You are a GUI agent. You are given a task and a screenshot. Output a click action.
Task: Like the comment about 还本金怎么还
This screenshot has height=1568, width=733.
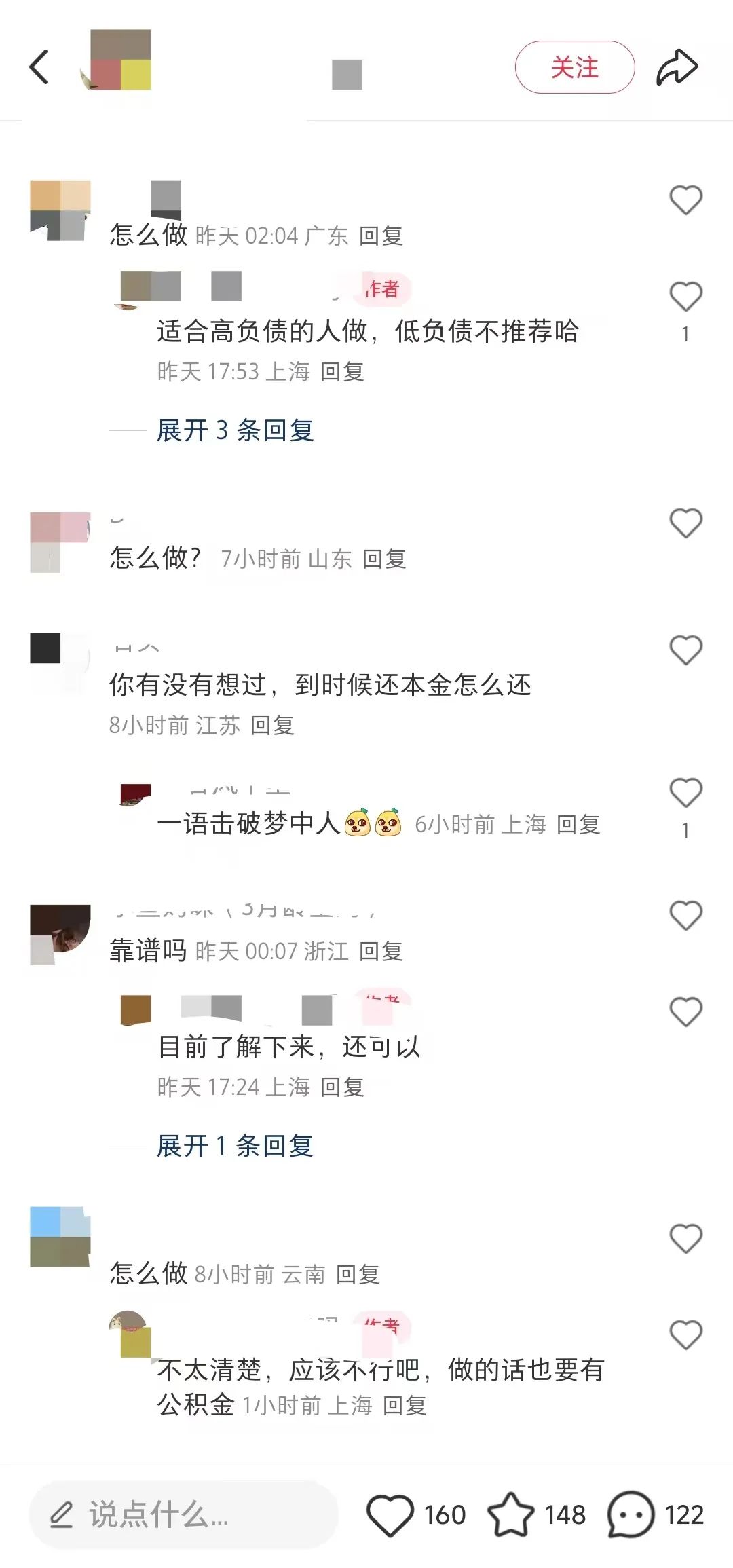[x=685, y=650]
